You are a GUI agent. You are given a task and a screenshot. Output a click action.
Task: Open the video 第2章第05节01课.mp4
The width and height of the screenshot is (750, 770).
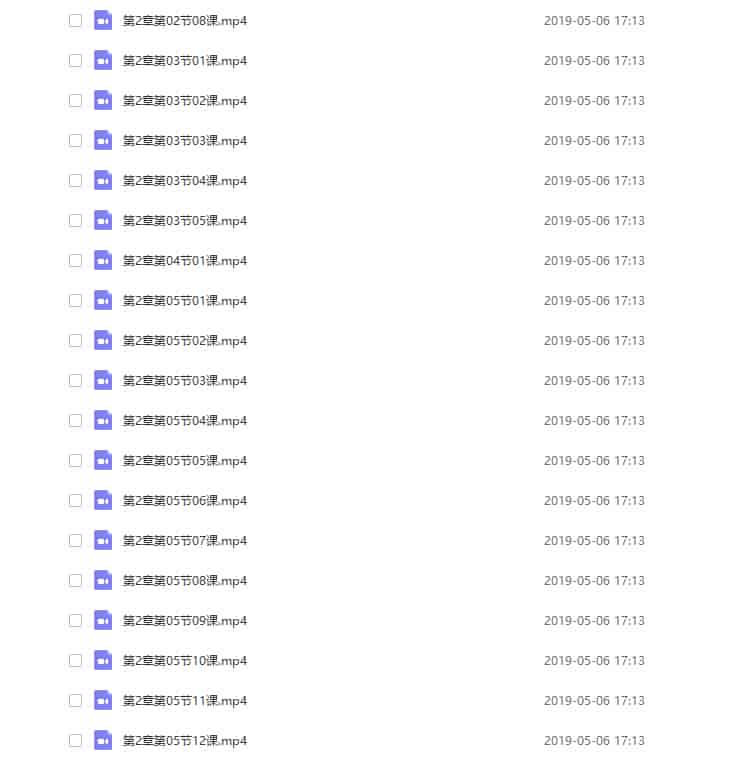tap(185, 301)
